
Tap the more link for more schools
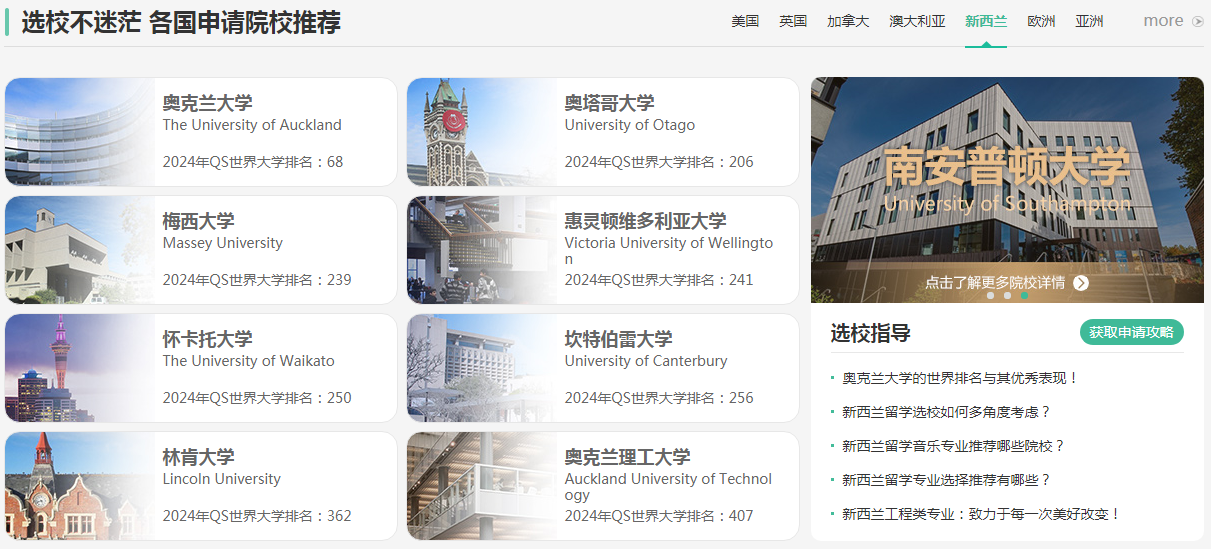pyautogui.click(x=1172, y=21)
